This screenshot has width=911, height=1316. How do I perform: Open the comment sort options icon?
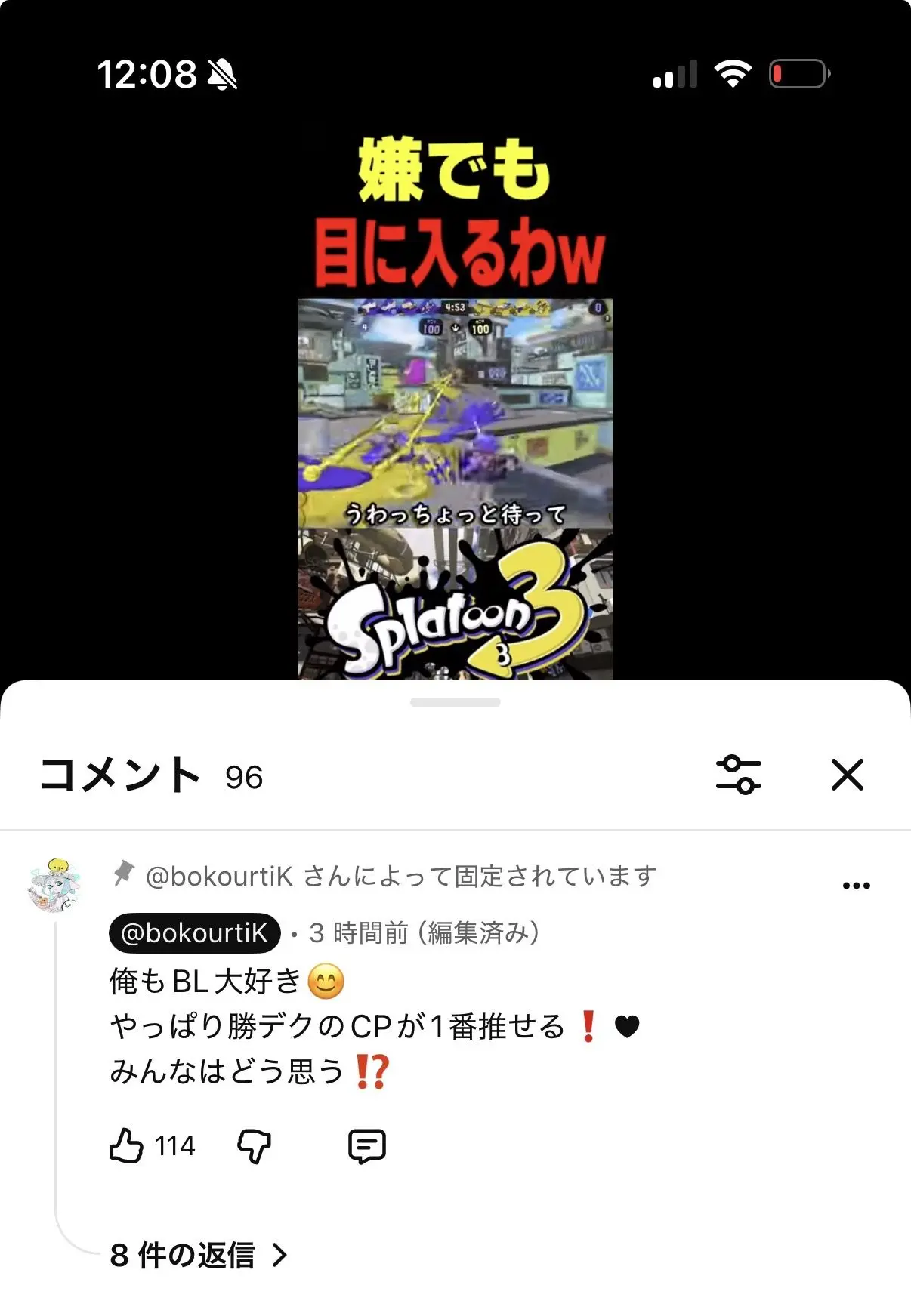click(x=738, y=775)
